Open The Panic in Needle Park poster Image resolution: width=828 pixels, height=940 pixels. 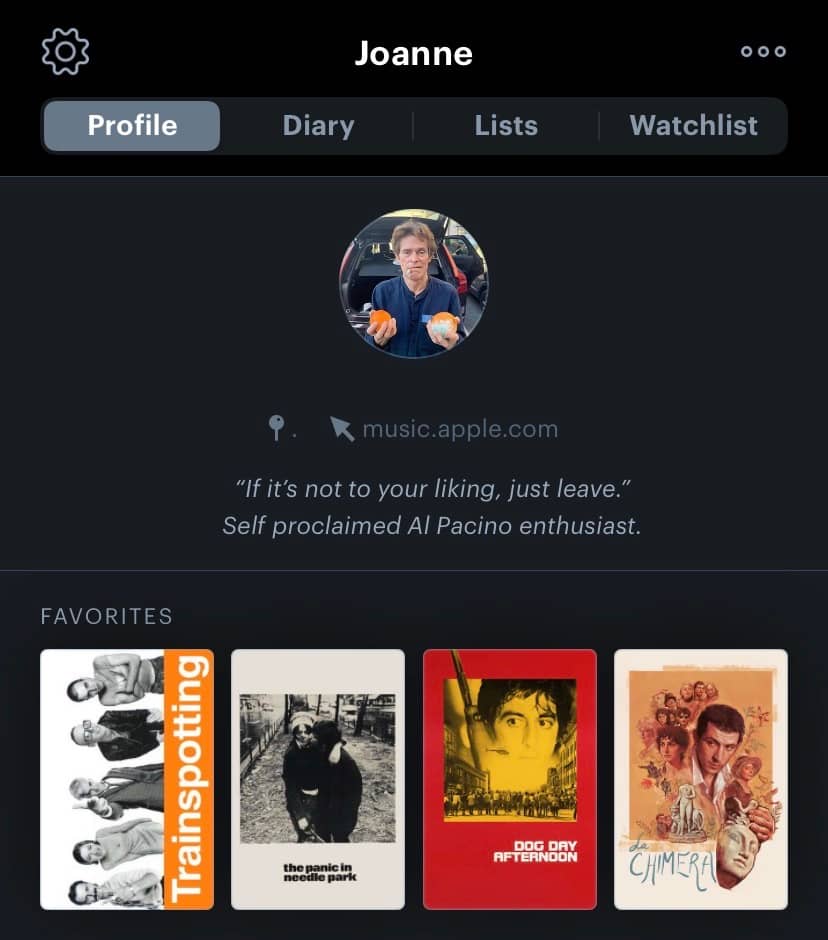pyautogui.click(x=318, y=779)
